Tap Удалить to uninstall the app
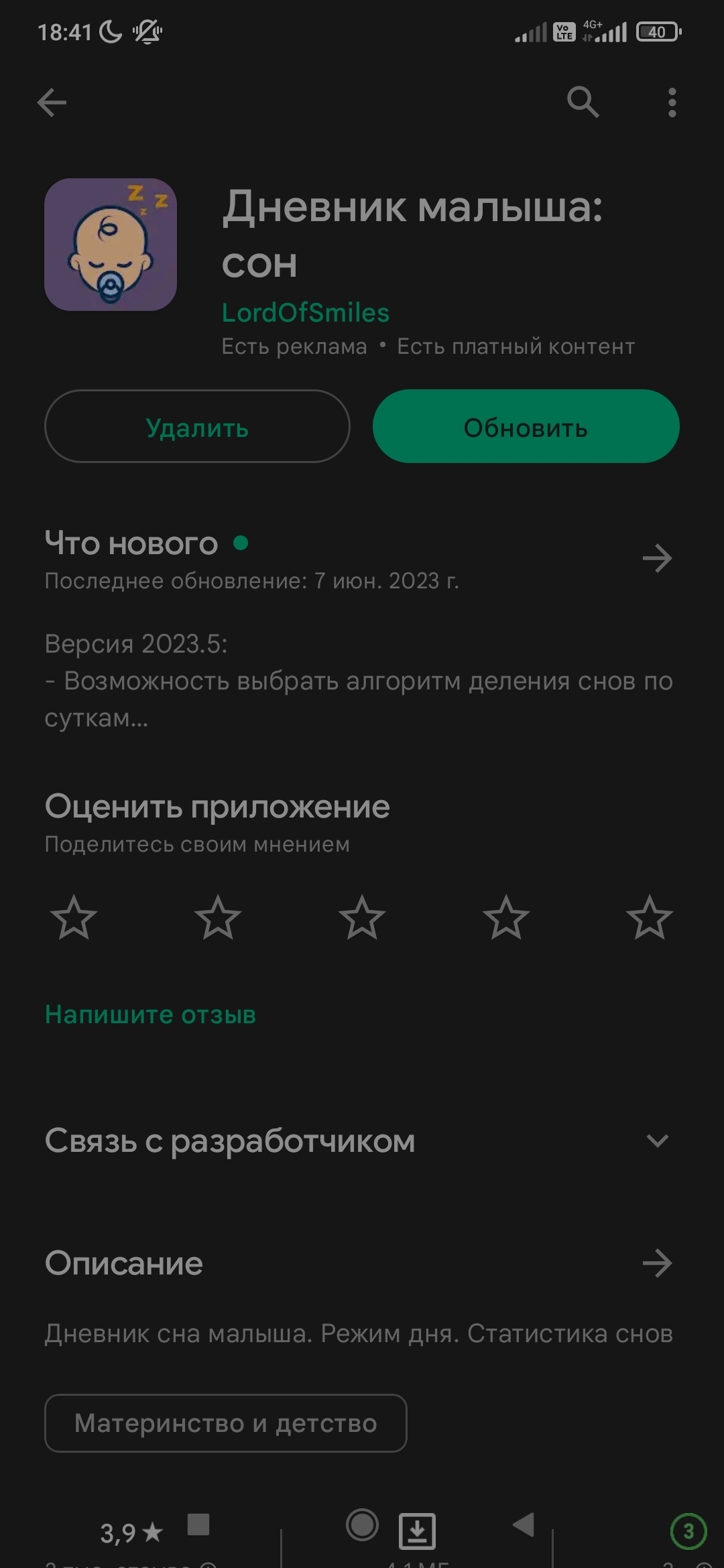This screenshot has width=724, height=1568. pyautogui.click(x=197, y=427)
